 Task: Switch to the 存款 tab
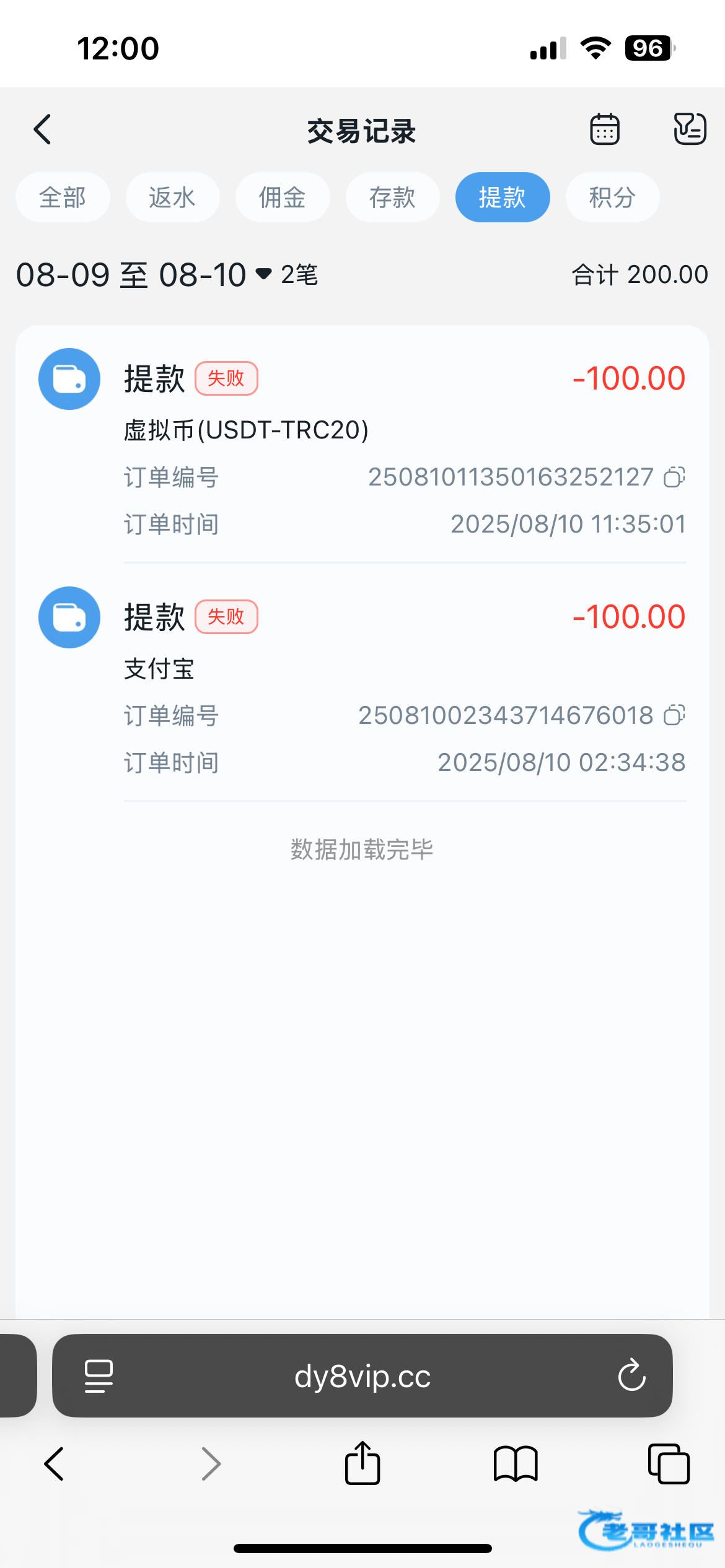click(392, 198)
